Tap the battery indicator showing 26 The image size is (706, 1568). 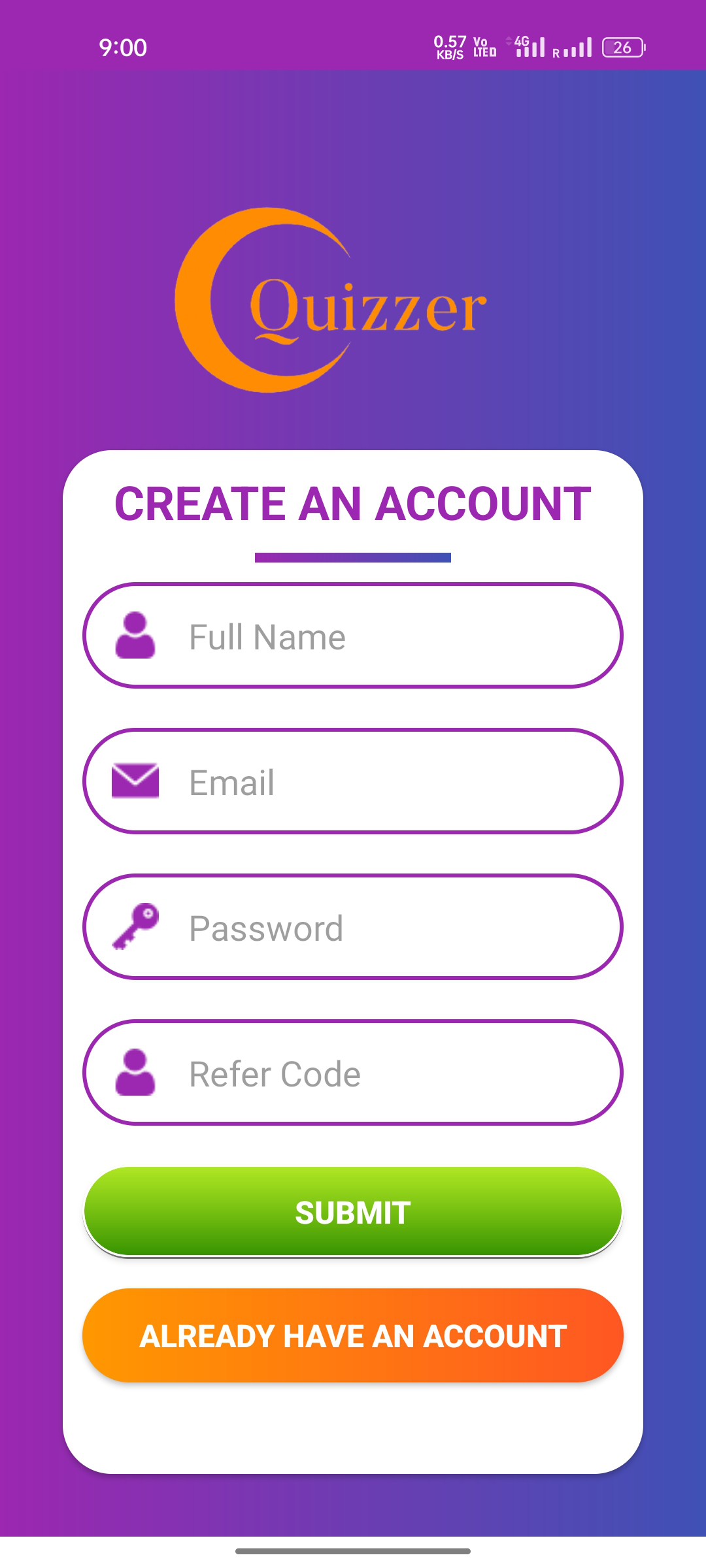tap(623, 46)
